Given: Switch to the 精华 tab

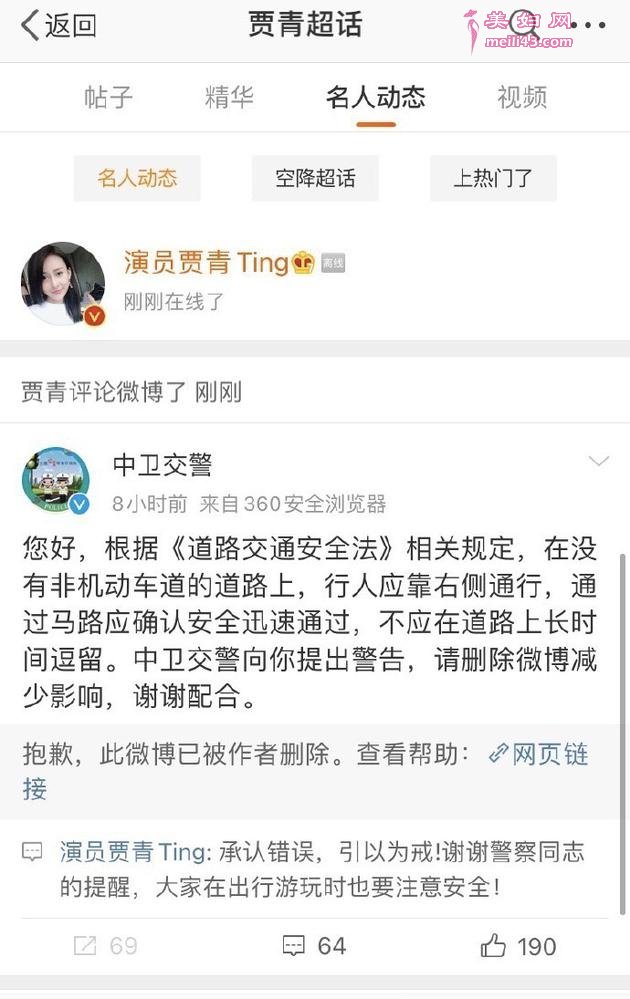Looking at the screenshot, I should 229,97.
